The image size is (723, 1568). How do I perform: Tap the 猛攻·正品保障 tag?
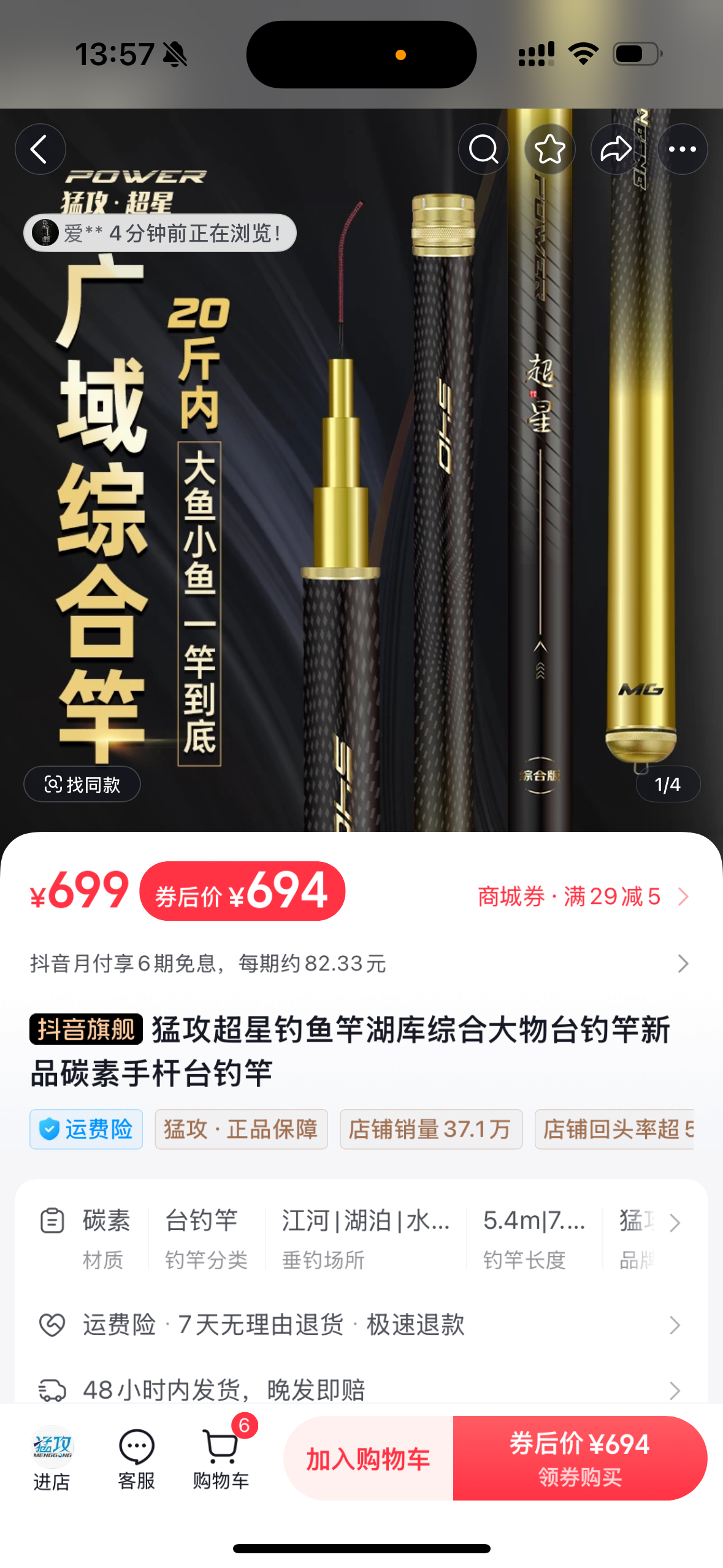click(241, 1129)
